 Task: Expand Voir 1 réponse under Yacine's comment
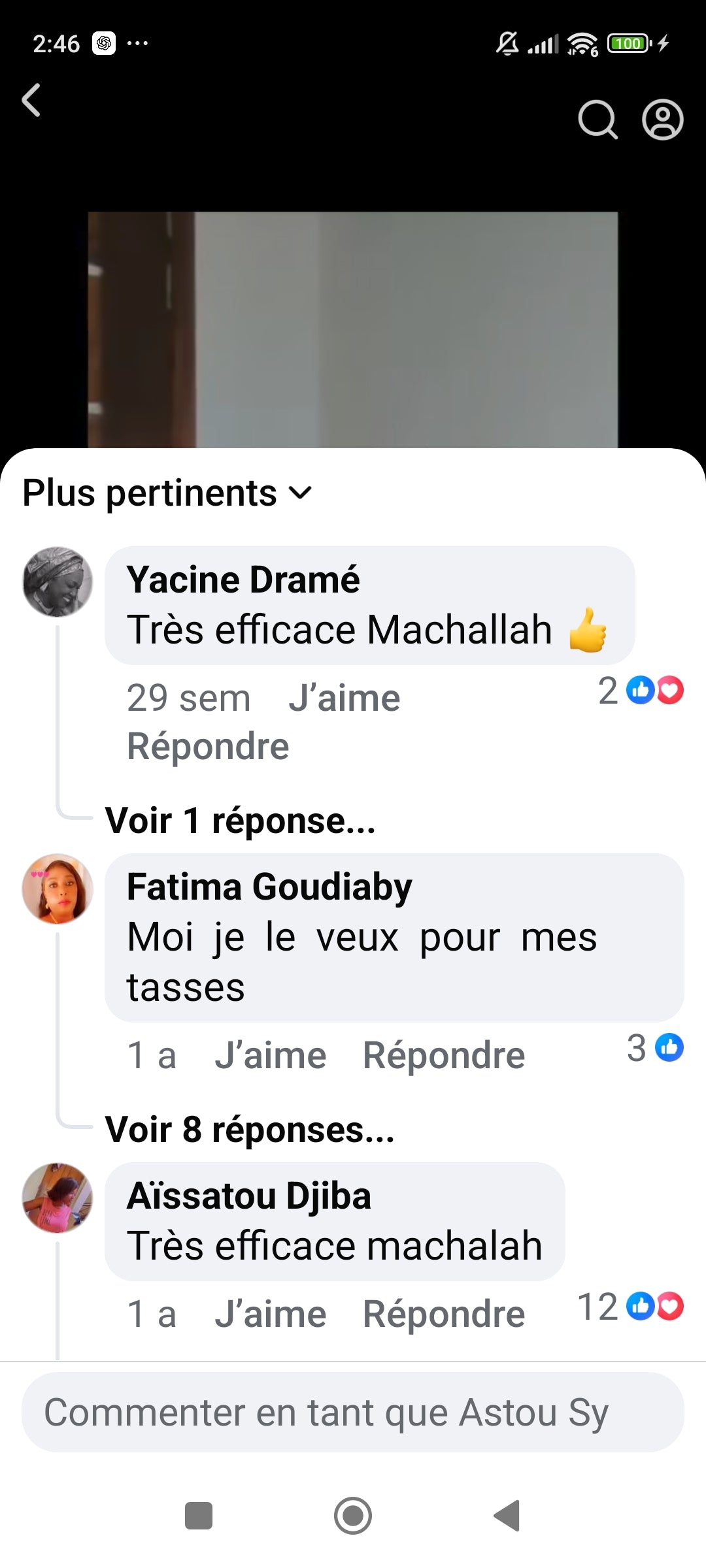point(240,821)
